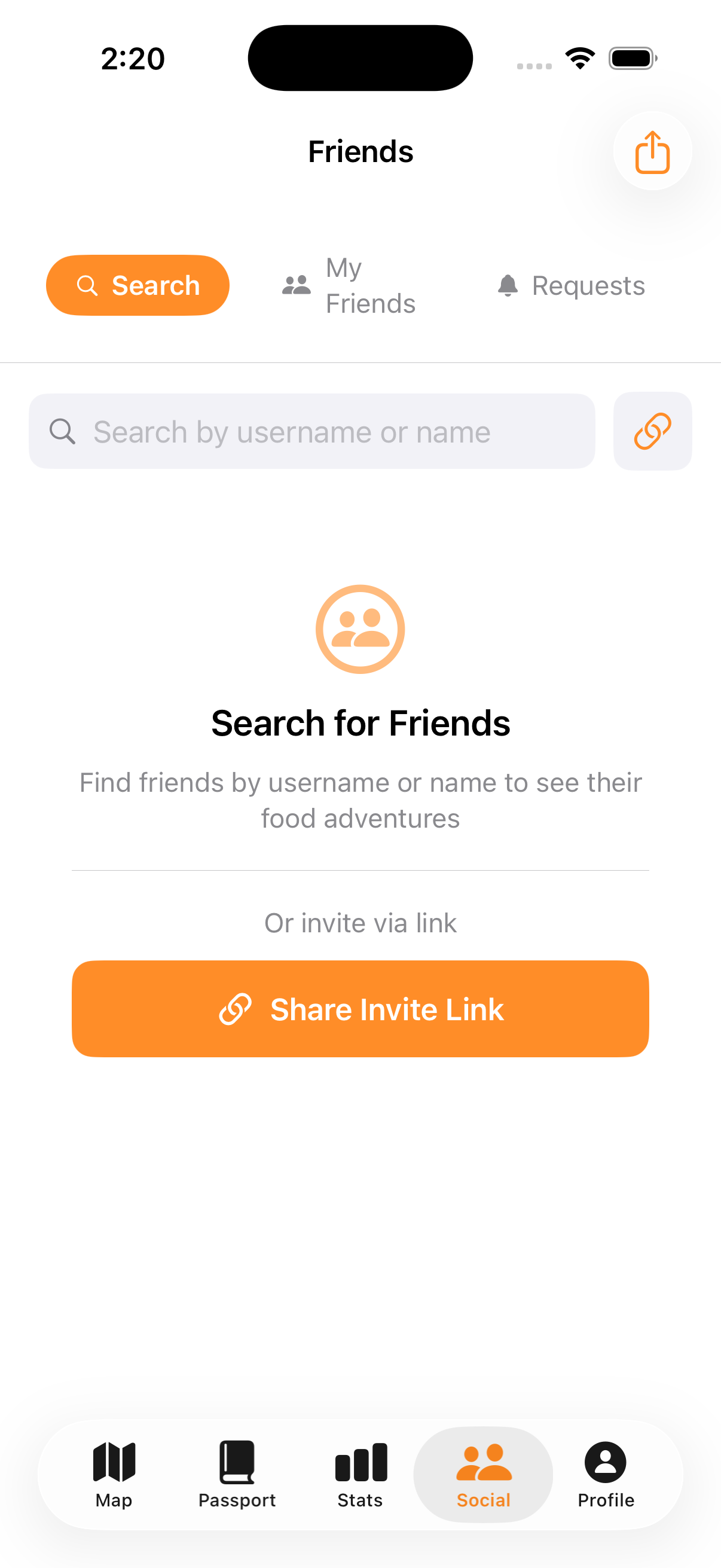Tap the share export icon top right
The height and width of the screenshot is (1568, 721).
tap(652, 151)
